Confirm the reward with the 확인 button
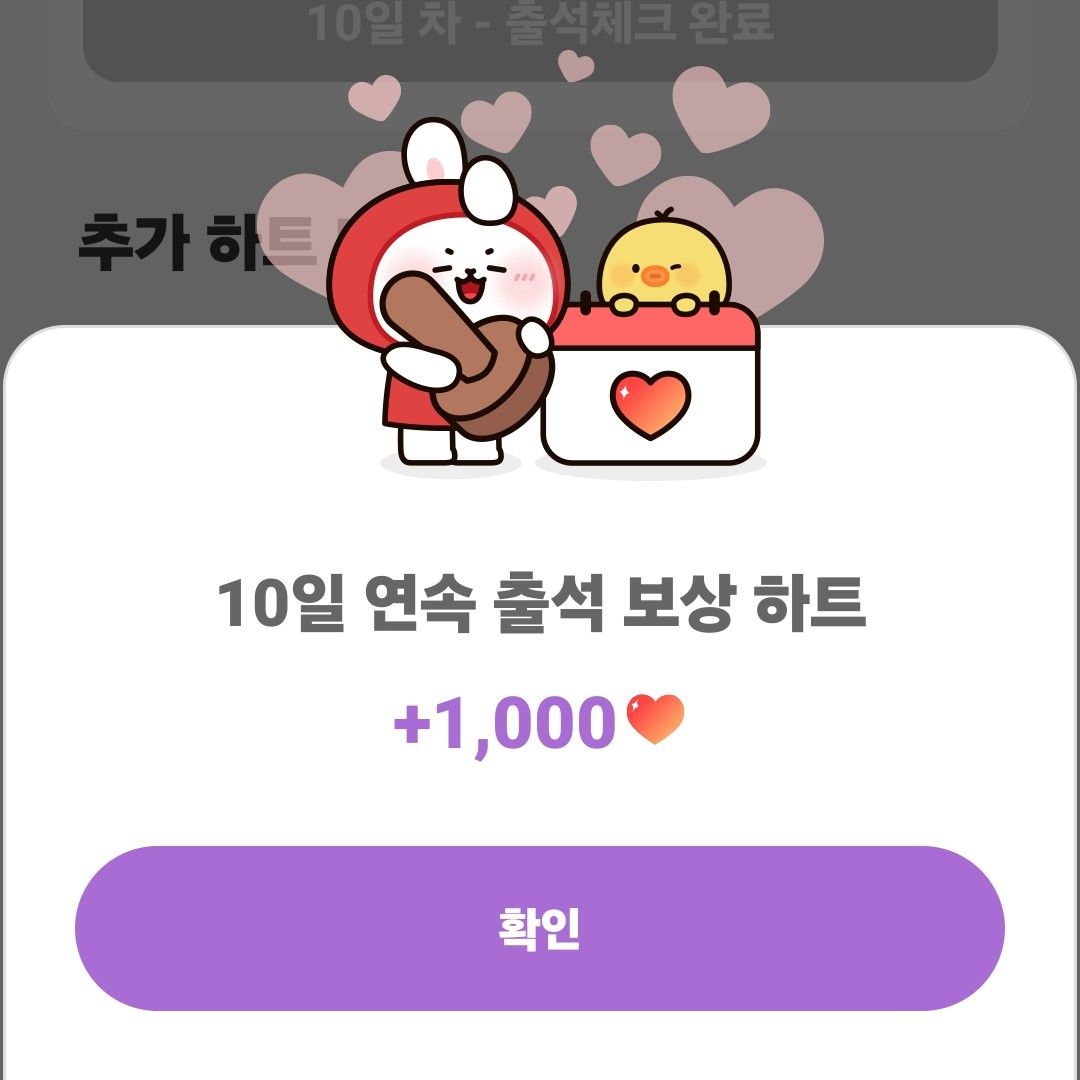The height and width of the screenshot is (1080, 1080). 540,928
